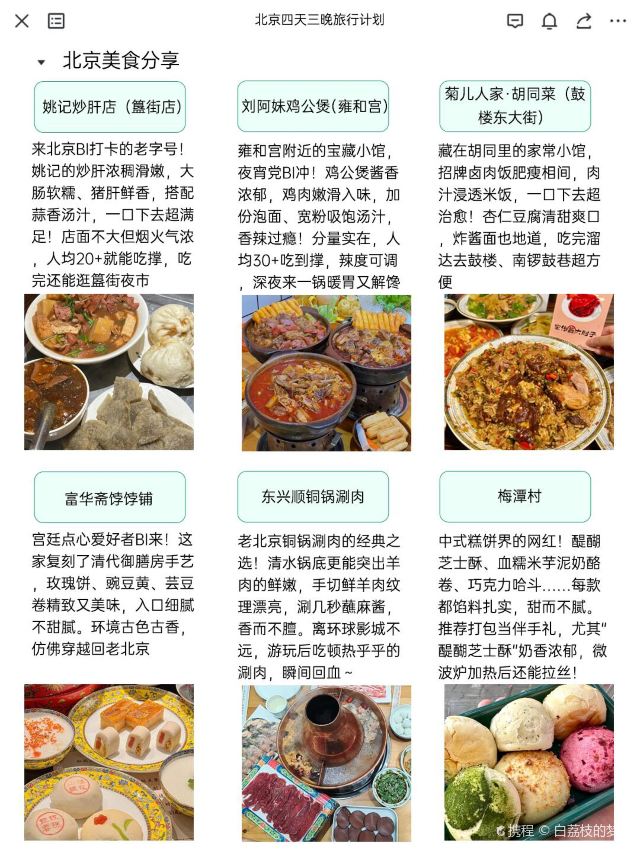Share this travel plan document
This screenshot has width=640, height=853.
coord(583,21)
